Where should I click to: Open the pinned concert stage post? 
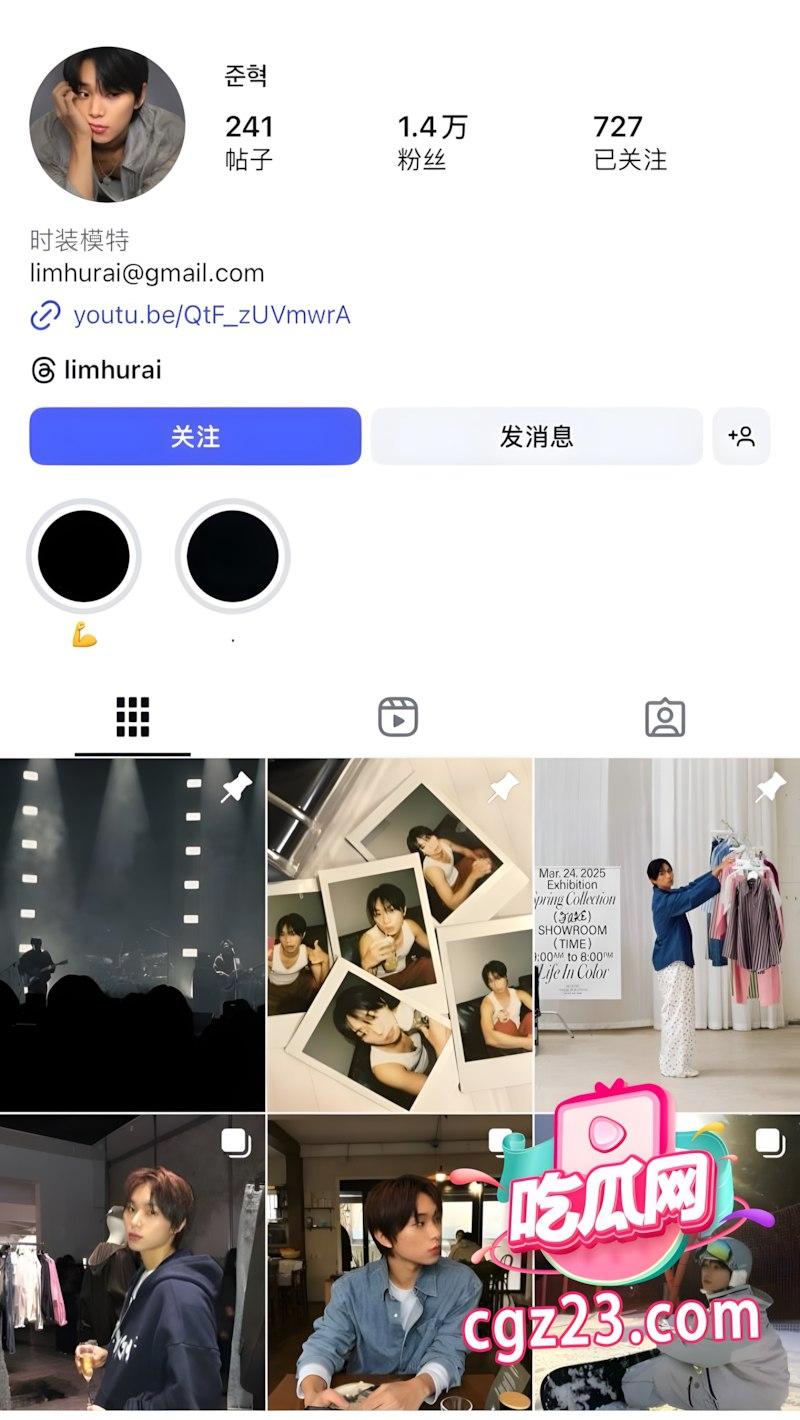pyautogui.click(x=132, y=935)
